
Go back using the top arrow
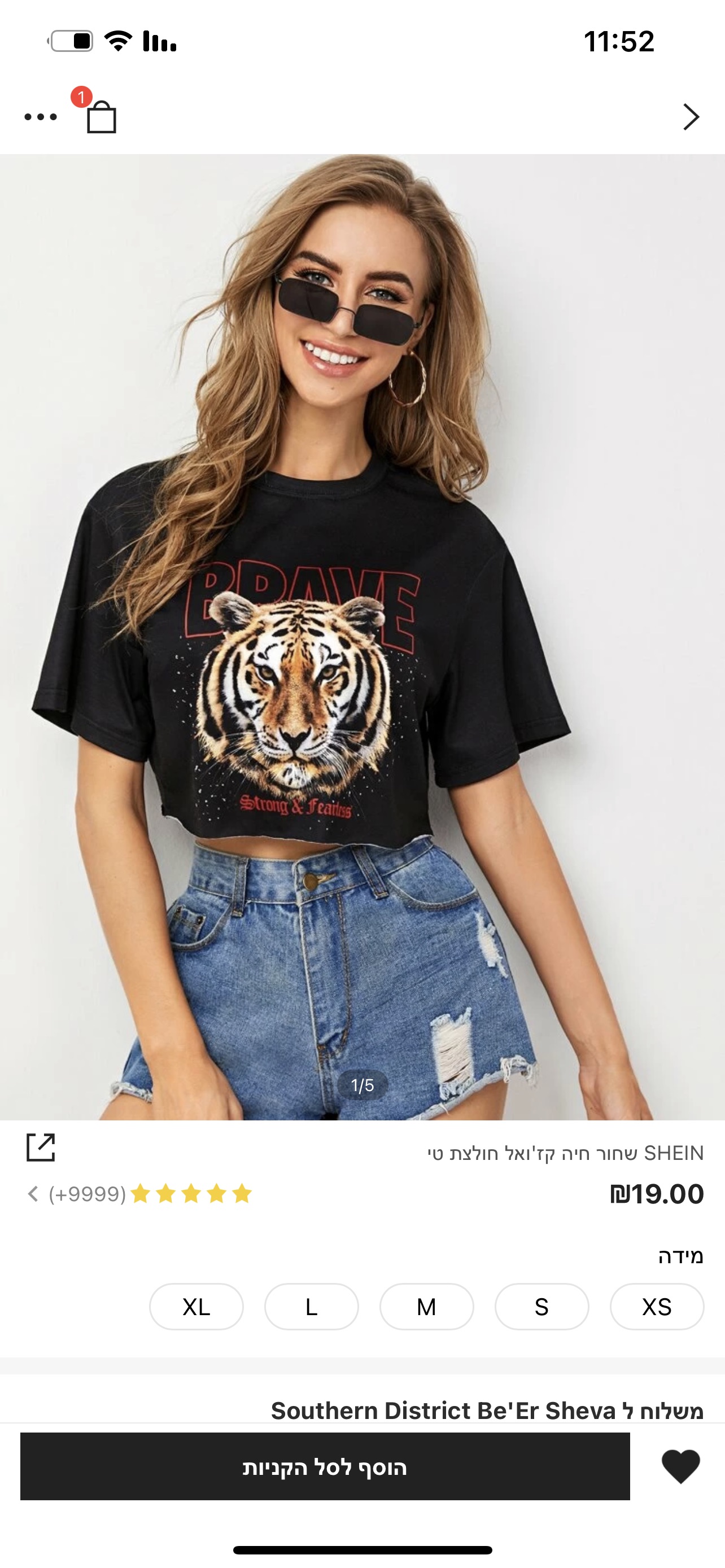[691, 117]
